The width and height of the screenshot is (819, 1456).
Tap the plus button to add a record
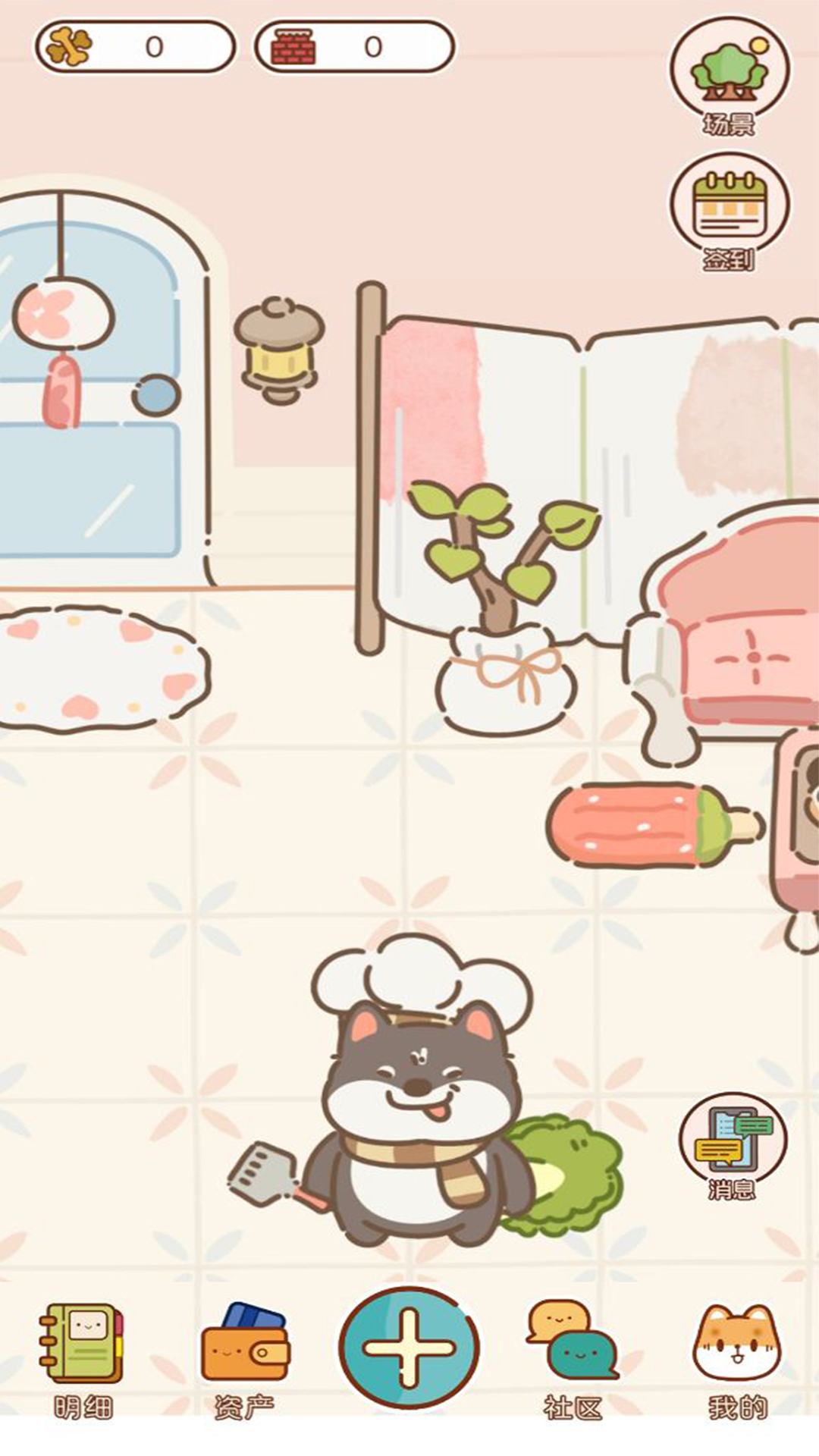[x=409, y=1348]
